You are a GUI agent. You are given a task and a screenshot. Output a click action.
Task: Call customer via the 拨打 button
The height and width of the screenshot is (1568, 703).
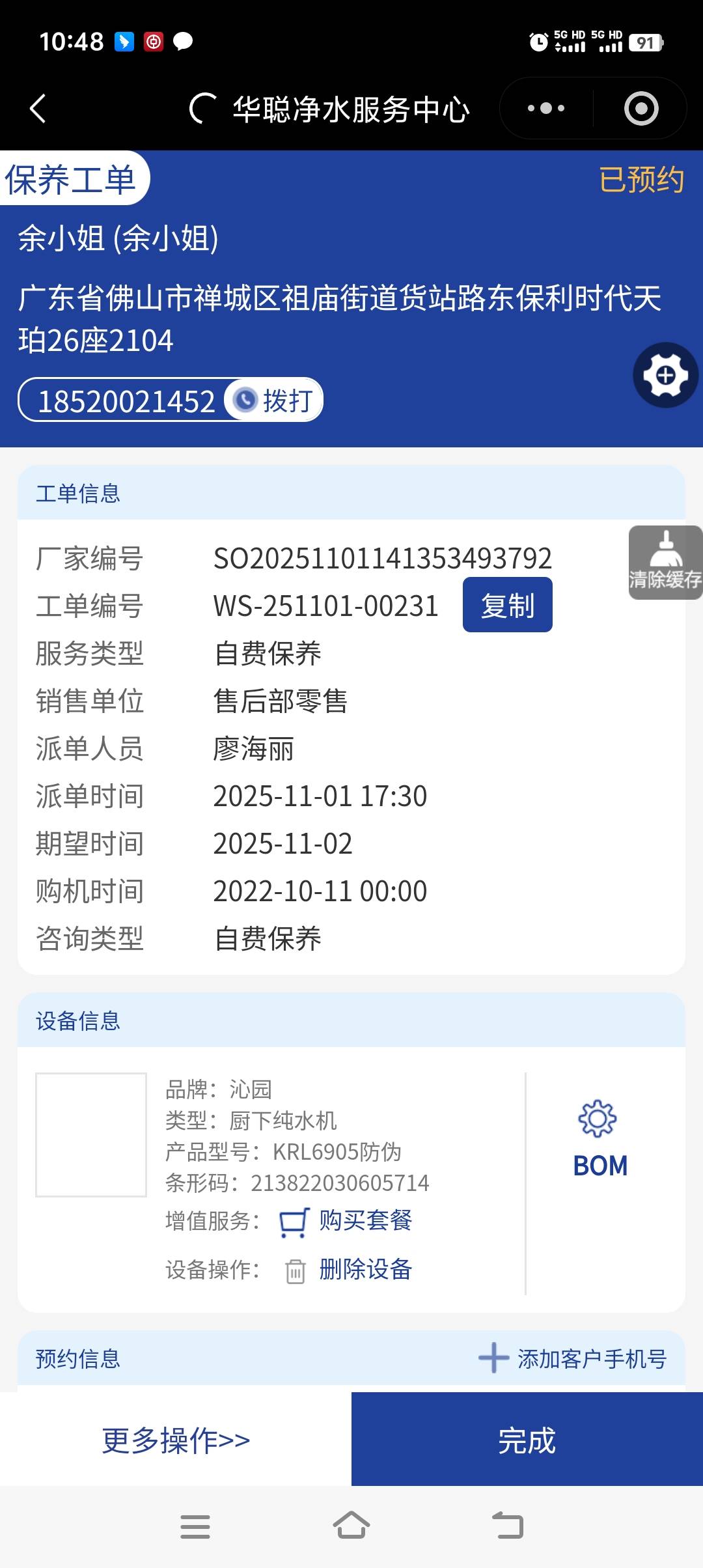[x=275, y=400]
